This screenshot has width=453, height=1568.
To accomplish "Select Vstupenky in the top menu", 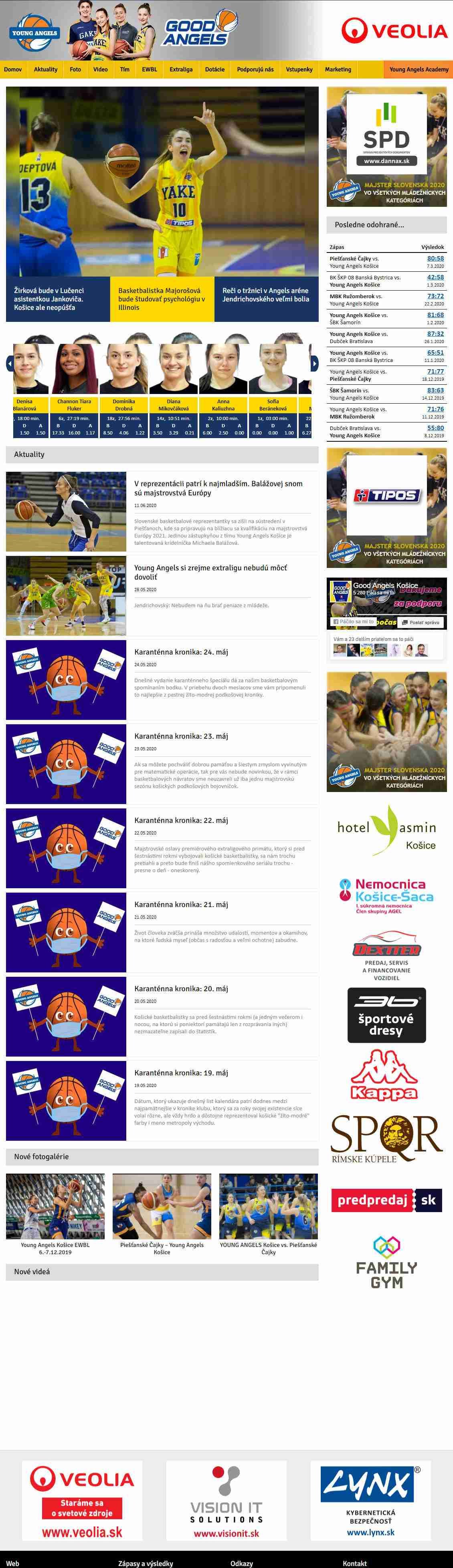I will (299, 69).
